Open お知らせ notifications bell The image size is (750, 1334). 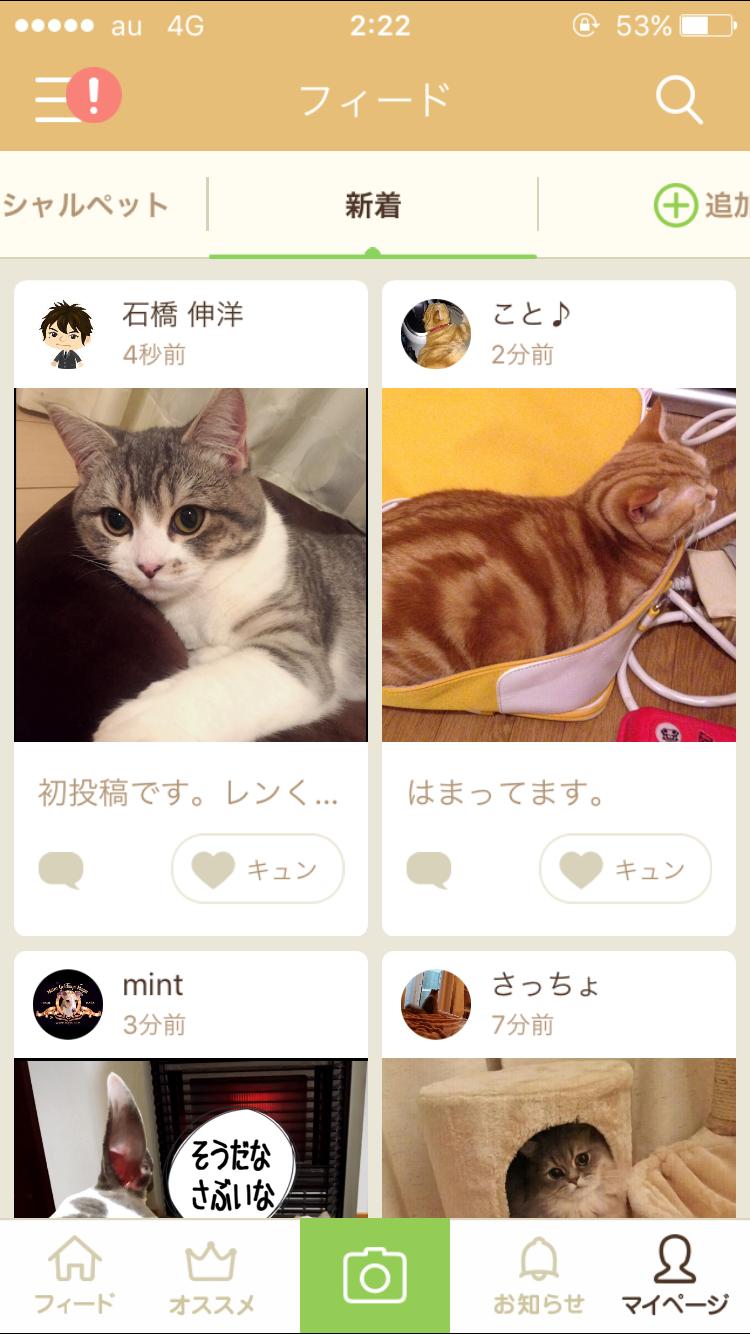537,1270
